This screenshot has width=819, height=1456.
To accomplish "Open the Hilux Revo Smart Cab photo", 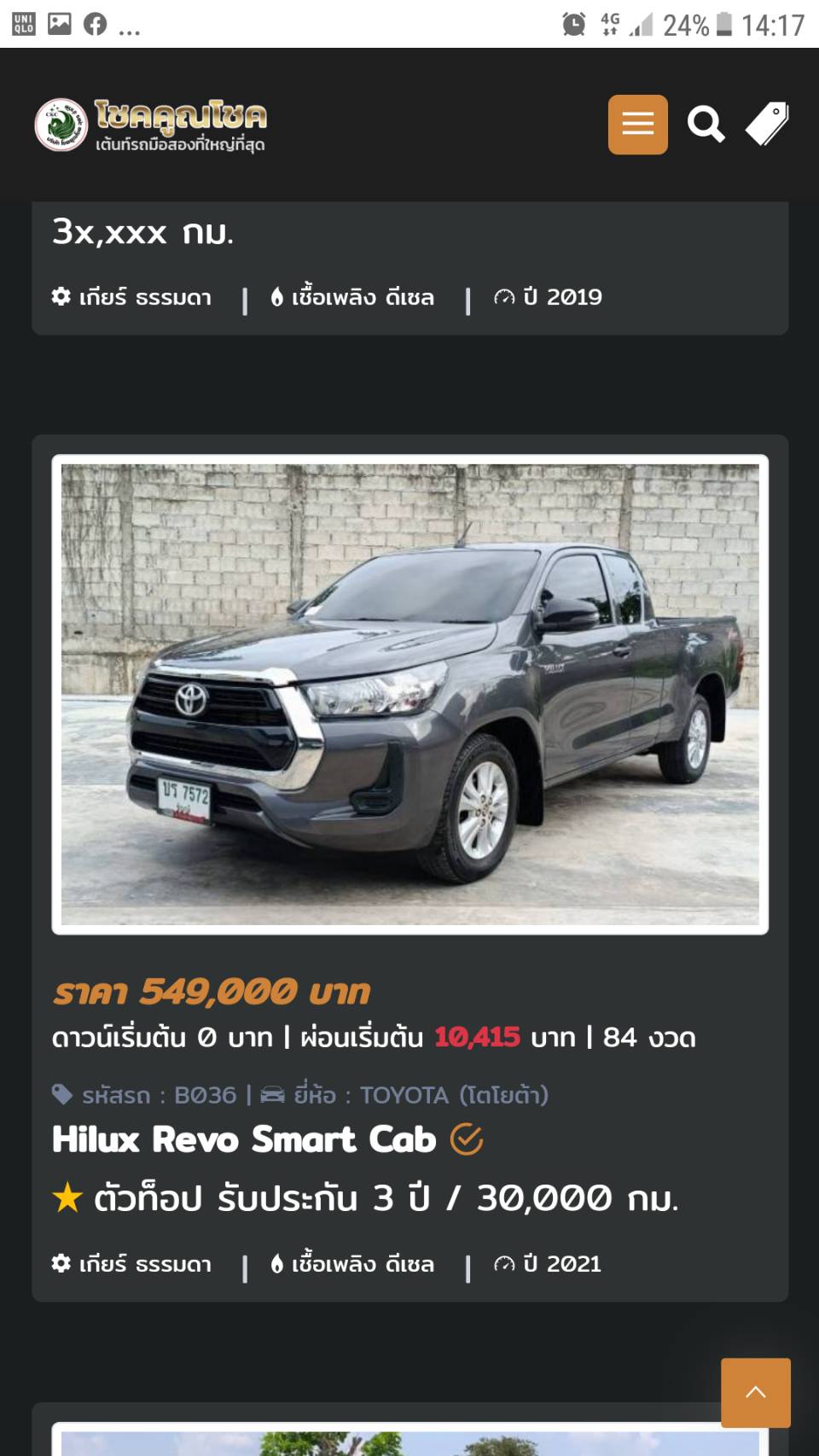I will [409, 694].
